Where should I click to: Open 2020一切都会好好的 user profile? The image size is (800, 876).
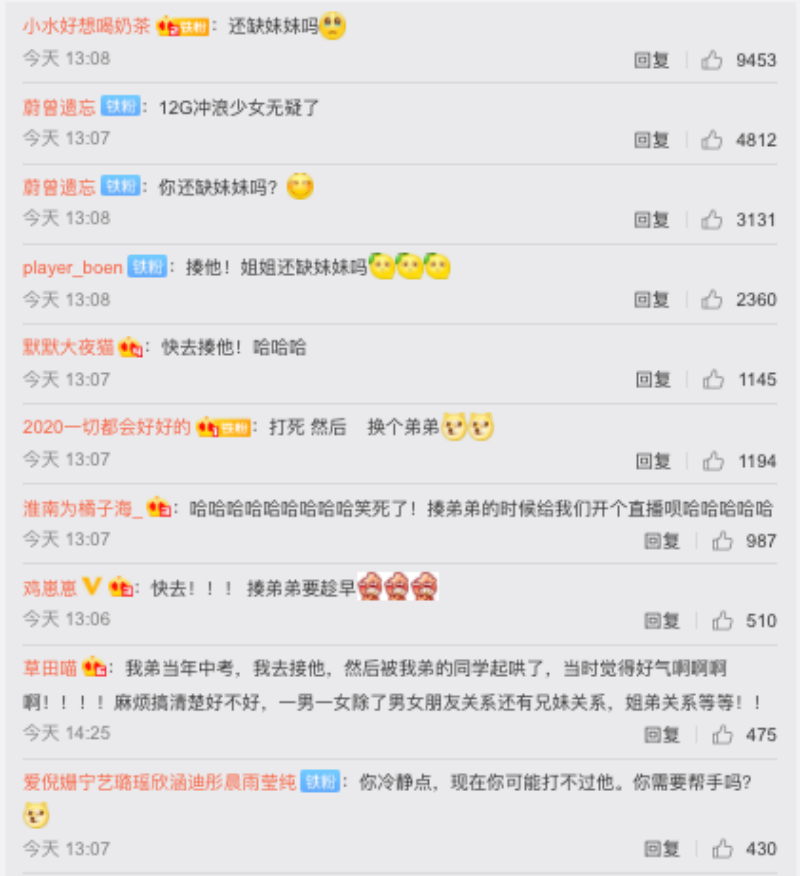[106, 428]
